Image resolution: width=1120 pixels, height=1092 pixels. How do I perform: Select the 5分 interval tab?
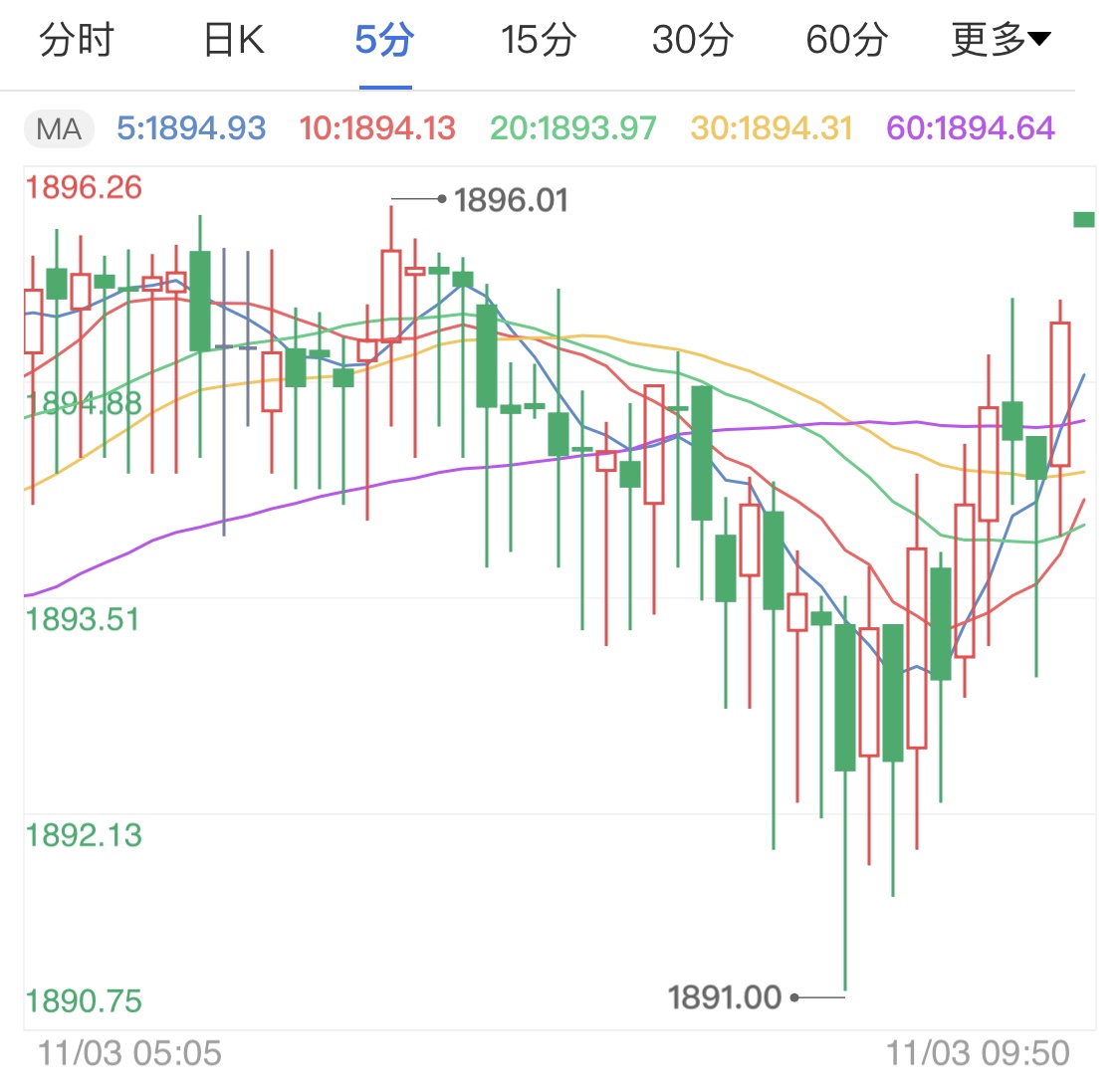tap(384, 41)
